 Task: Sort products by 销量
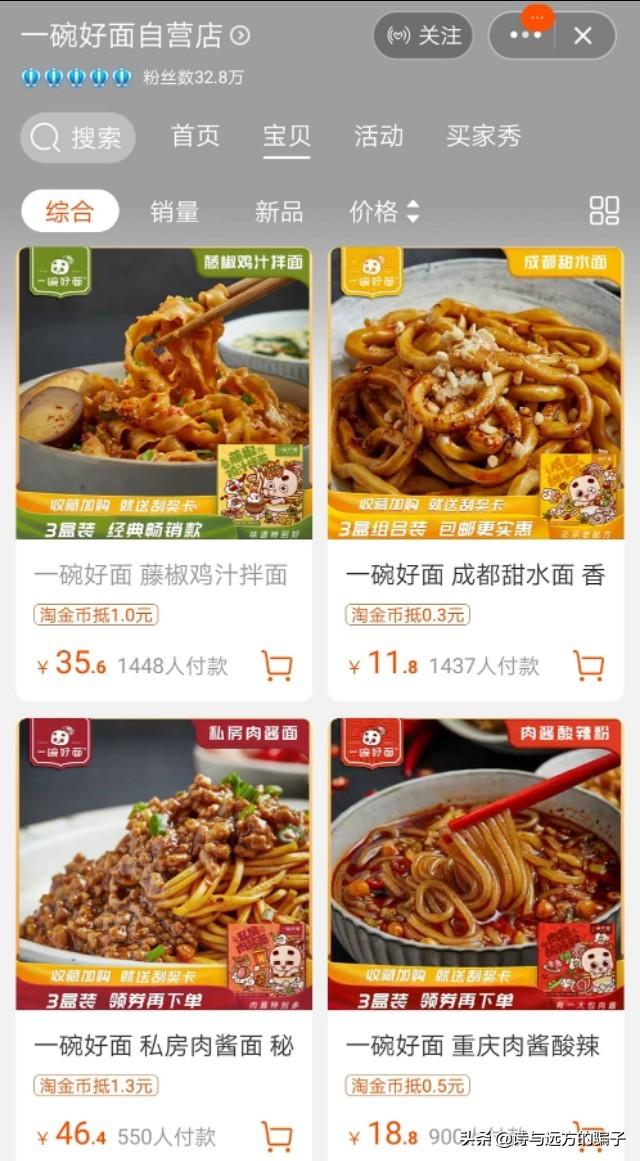tap(174, 211)
